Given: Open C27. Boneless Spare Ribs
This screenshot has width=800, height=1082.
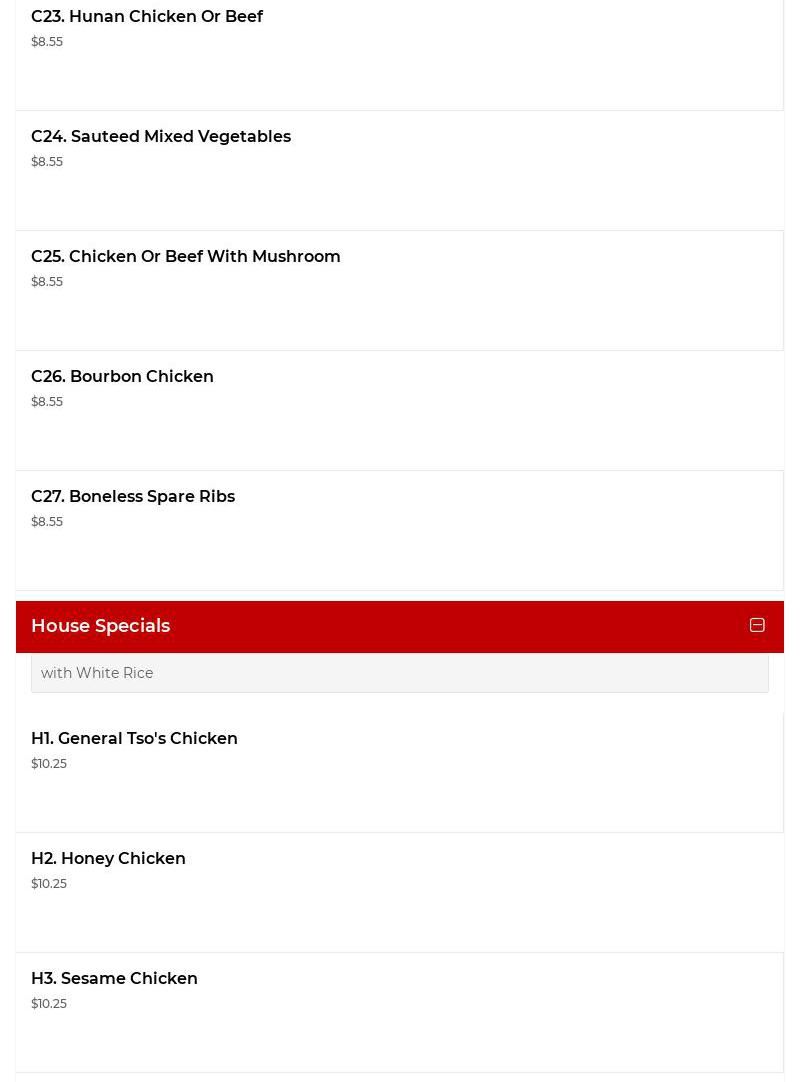Looking at the screenshot, I should [133, 497].
